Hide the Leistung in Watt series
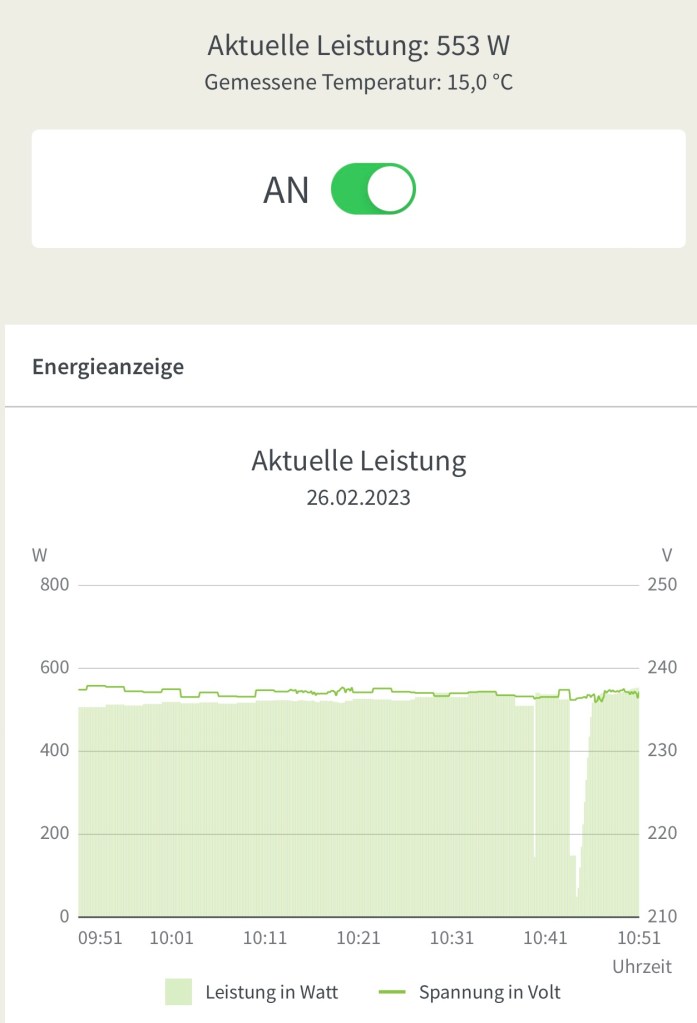The width and height of the screenshot is (697, 1023). [252, 992]
